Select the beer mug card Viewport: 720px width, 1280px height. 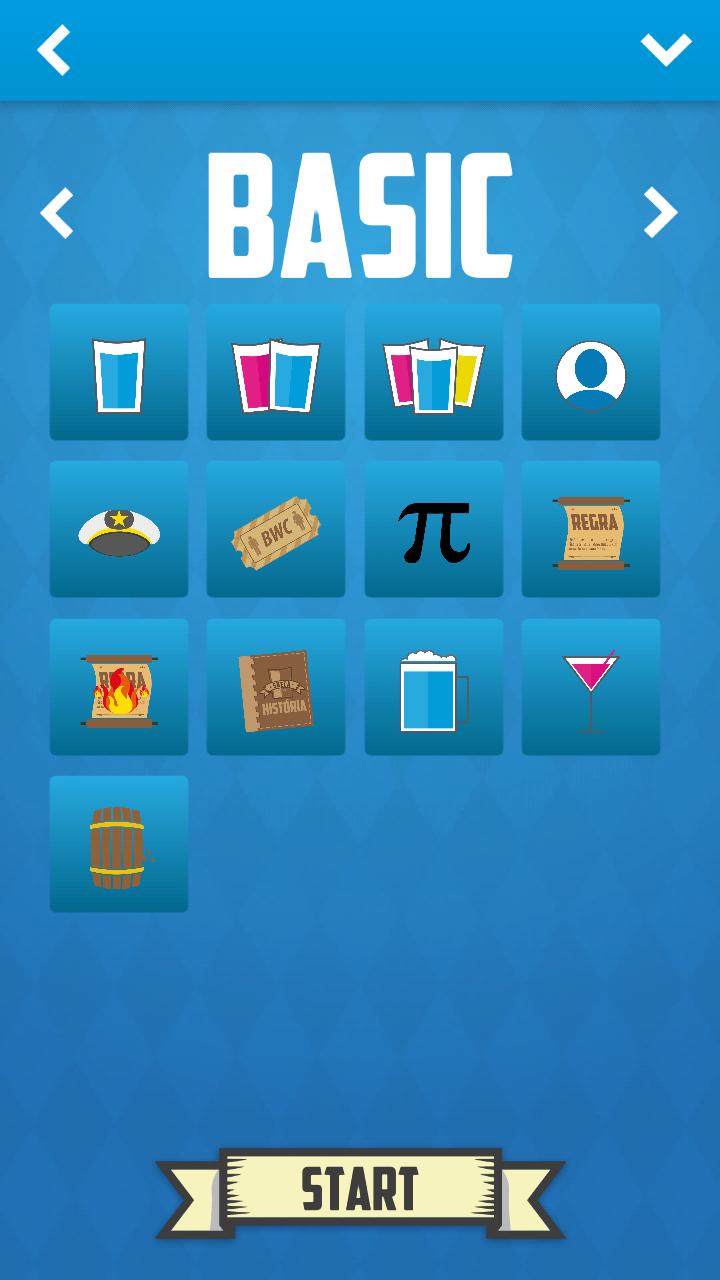click(434, 688)
